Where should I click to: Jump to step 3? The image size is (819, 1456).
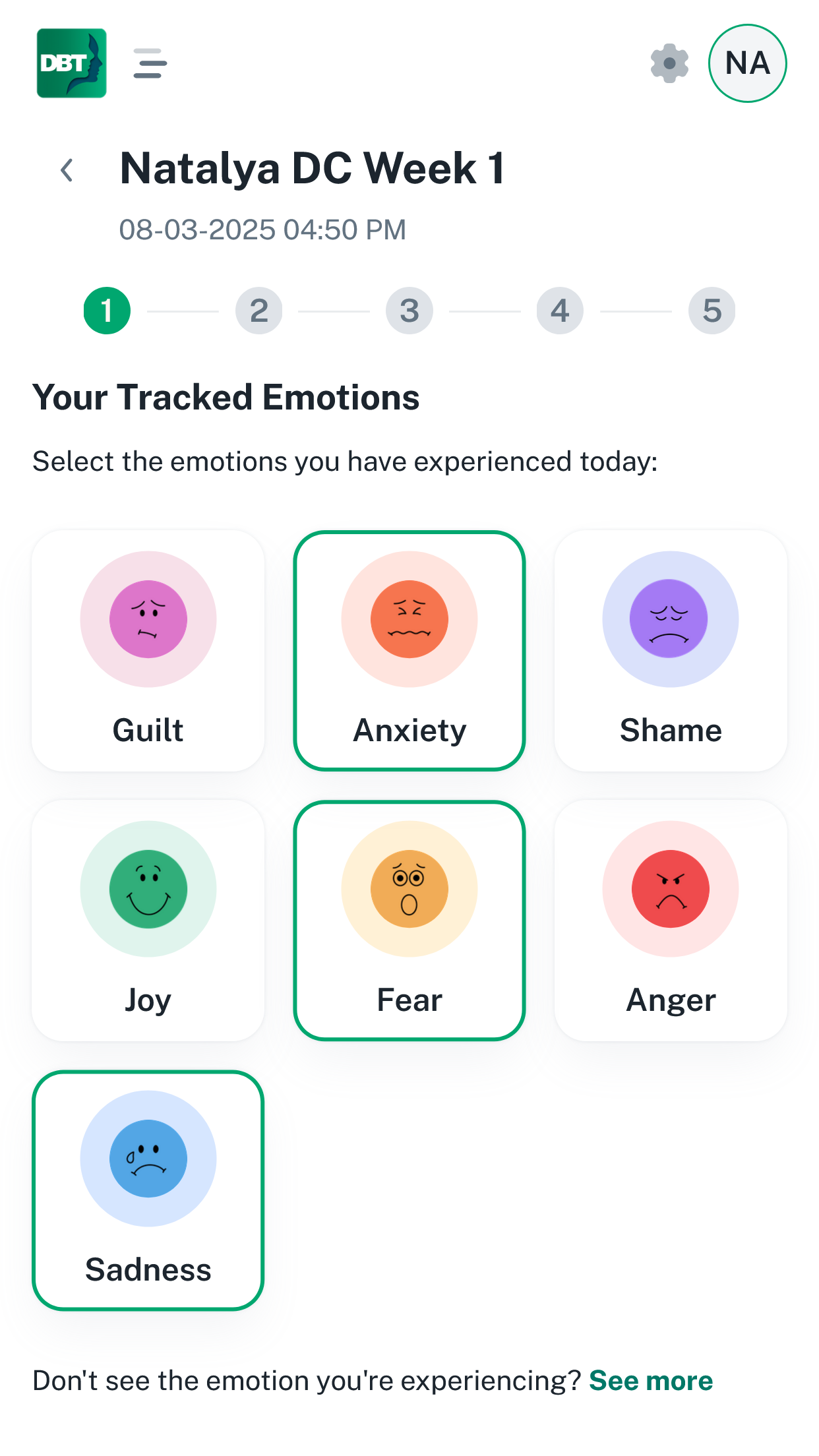tap(409, 311)
